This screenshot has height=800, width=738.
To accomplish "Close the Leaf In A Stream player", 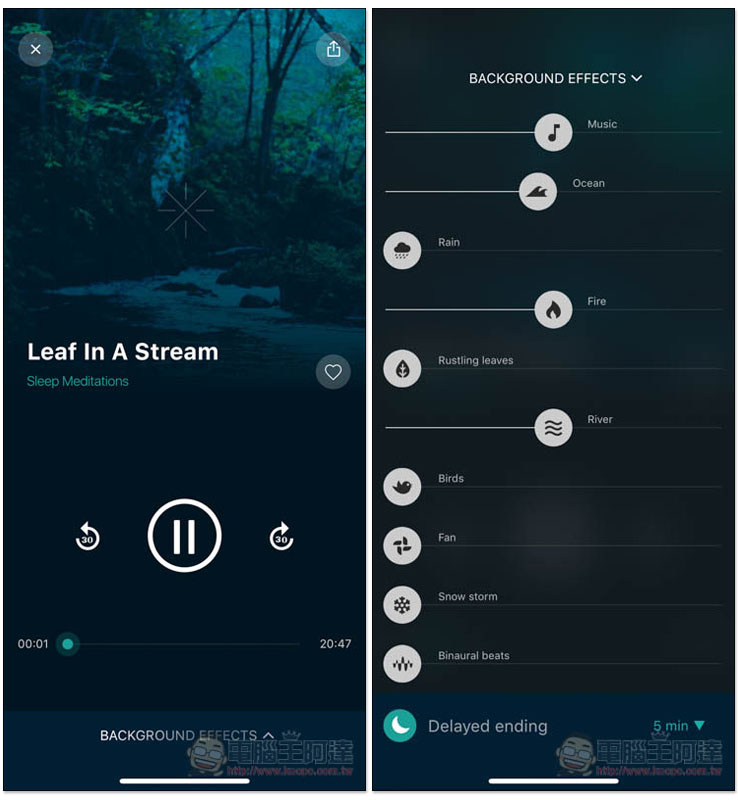I will (x=36, y=49).
